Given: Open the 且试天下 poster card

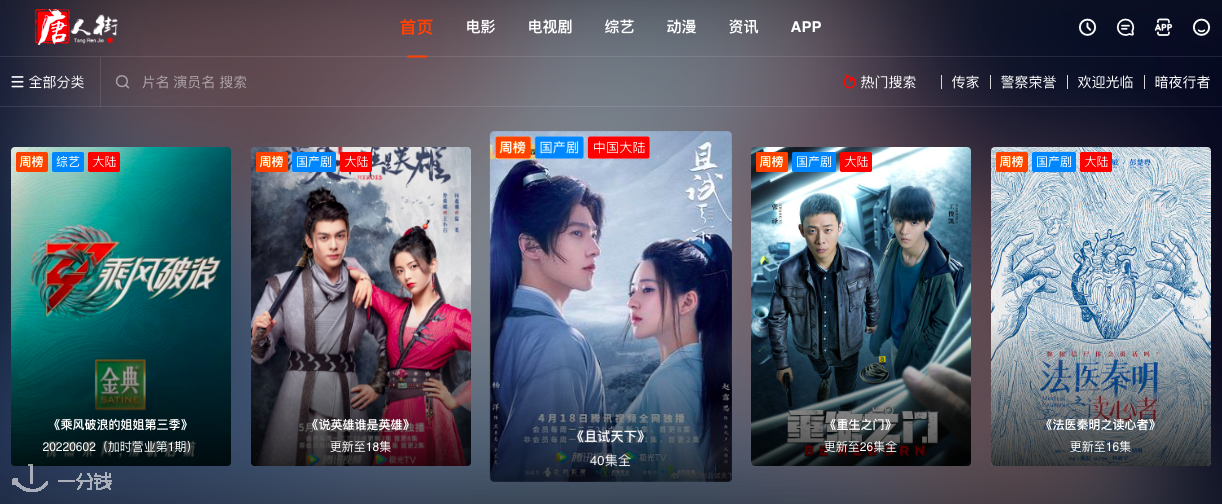Looking at the screenshot, I should coord(610,306).
